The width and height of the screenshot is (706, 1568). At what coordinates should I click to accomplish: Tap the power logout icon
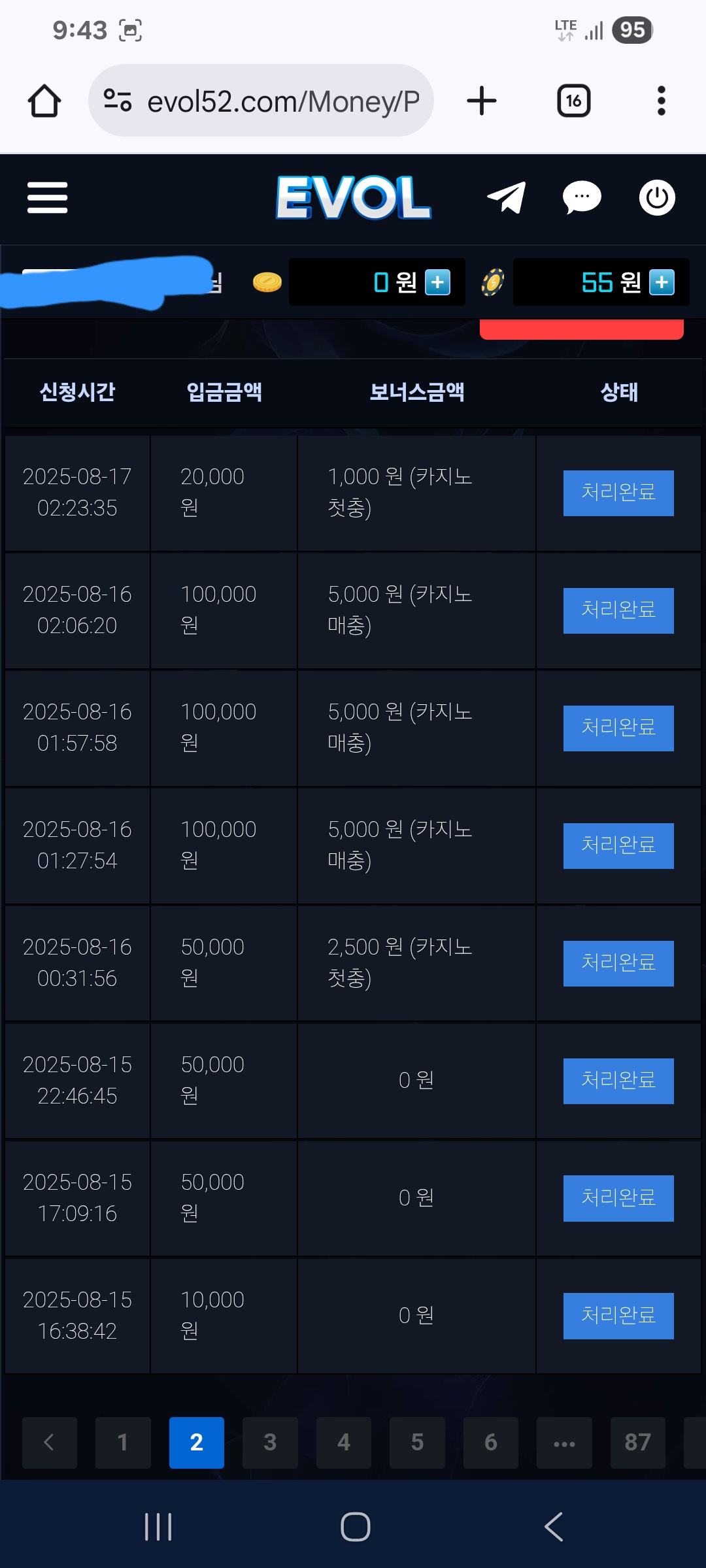[657, 197]
